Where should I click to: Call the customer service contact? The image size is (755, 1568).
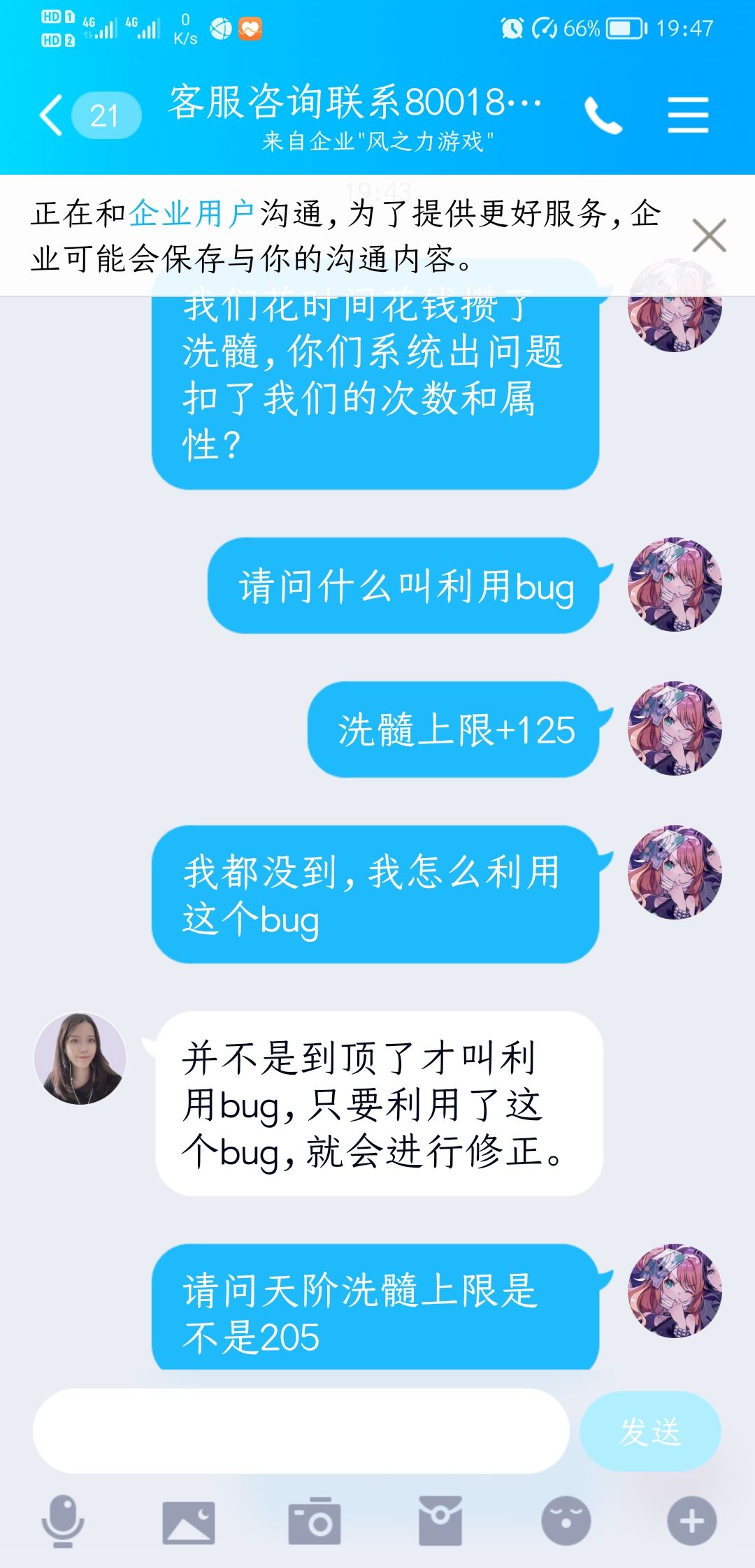(603, 115)
